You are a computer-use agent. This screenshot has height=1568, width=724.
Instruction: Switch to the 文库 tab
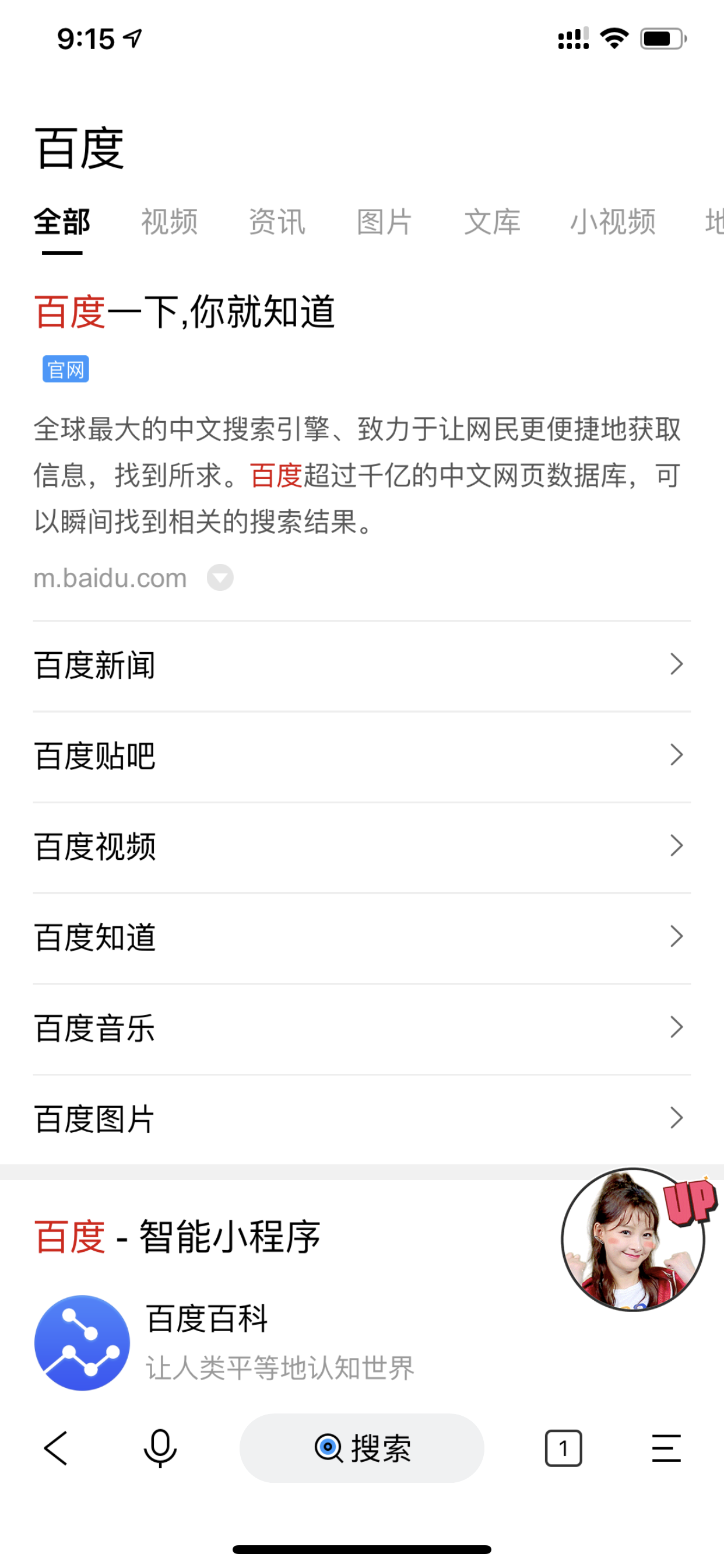492,222
